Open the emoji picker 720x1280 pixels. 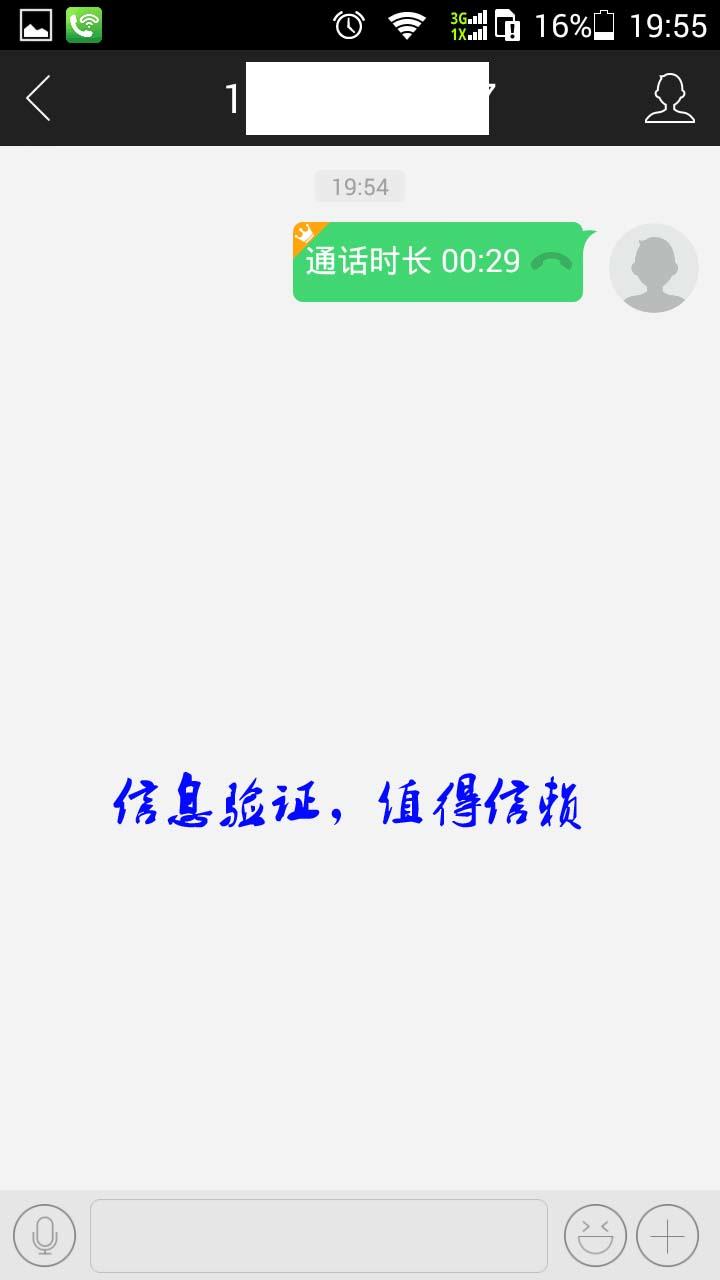[595, 1236]
